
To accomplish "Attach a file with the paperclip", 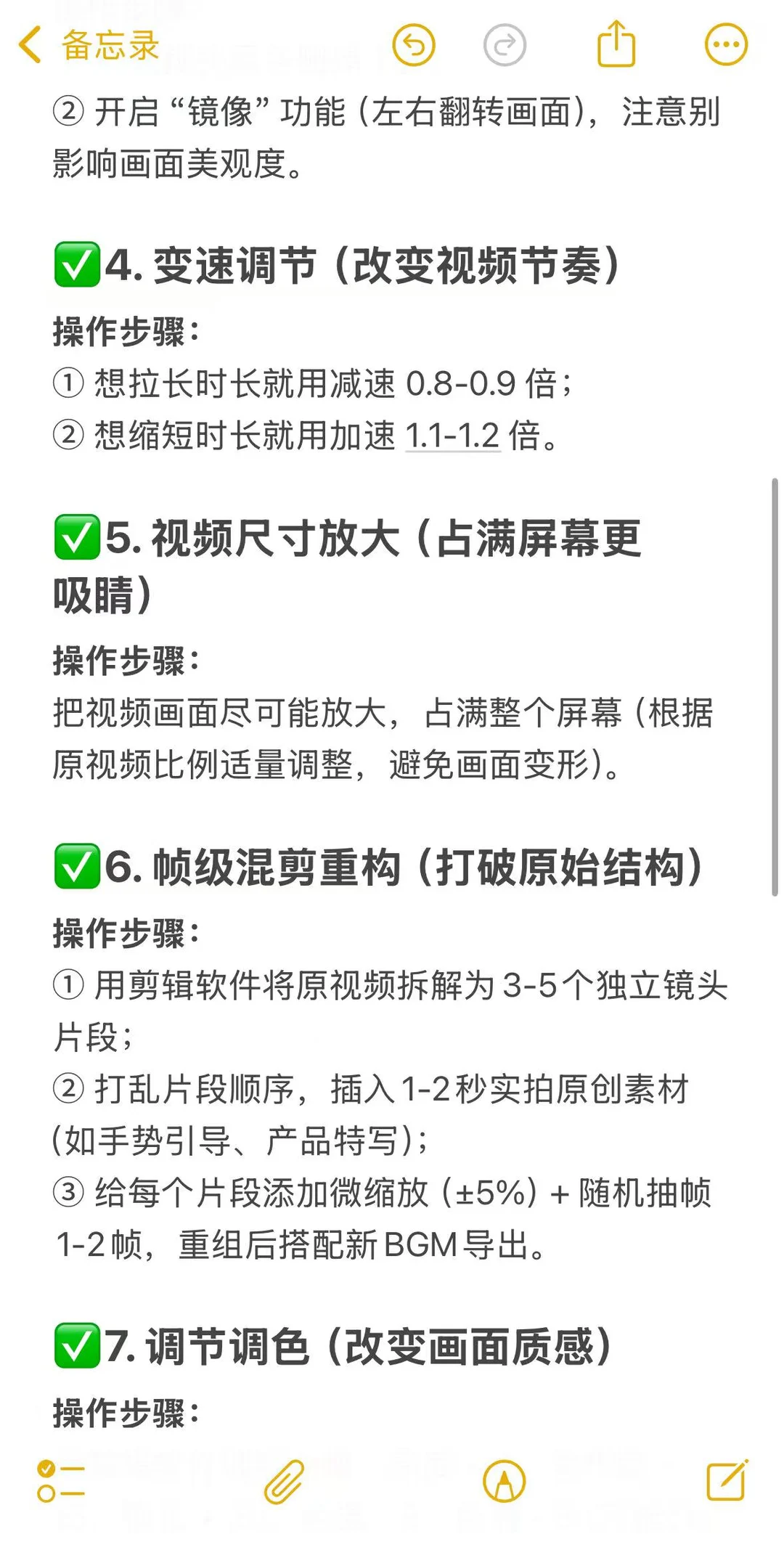I will [283, 1481].
